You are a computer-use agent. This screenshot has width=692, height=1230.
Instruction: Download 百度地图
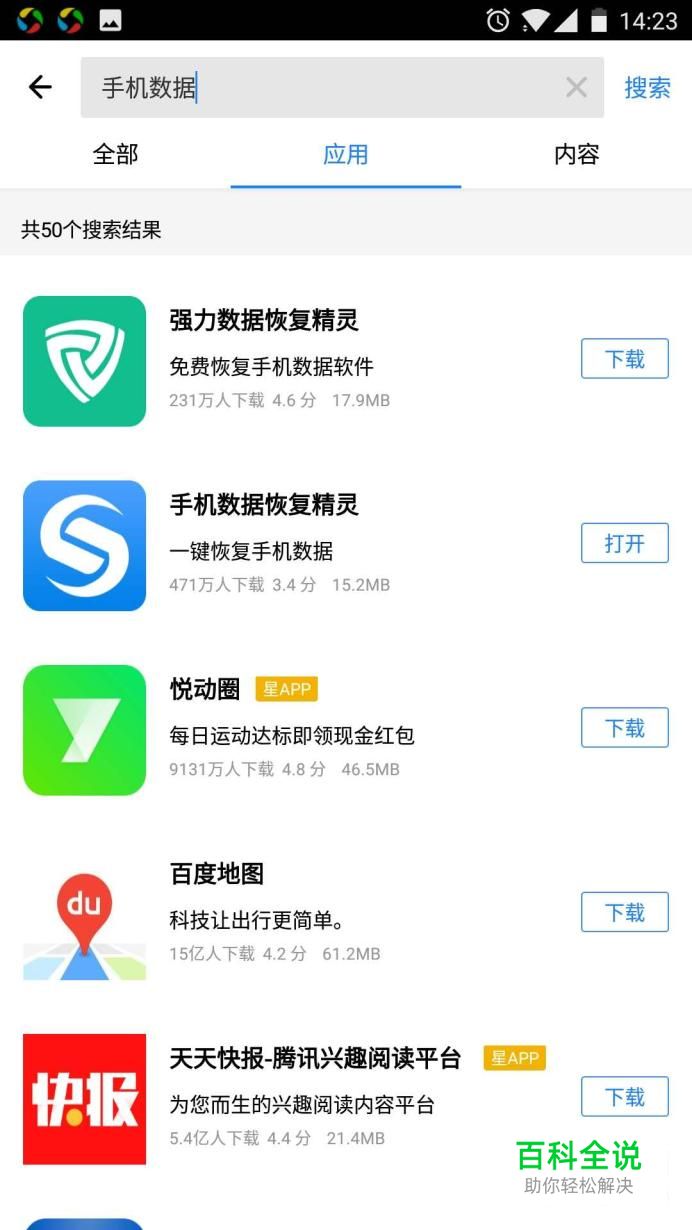(x=624, y=913)
